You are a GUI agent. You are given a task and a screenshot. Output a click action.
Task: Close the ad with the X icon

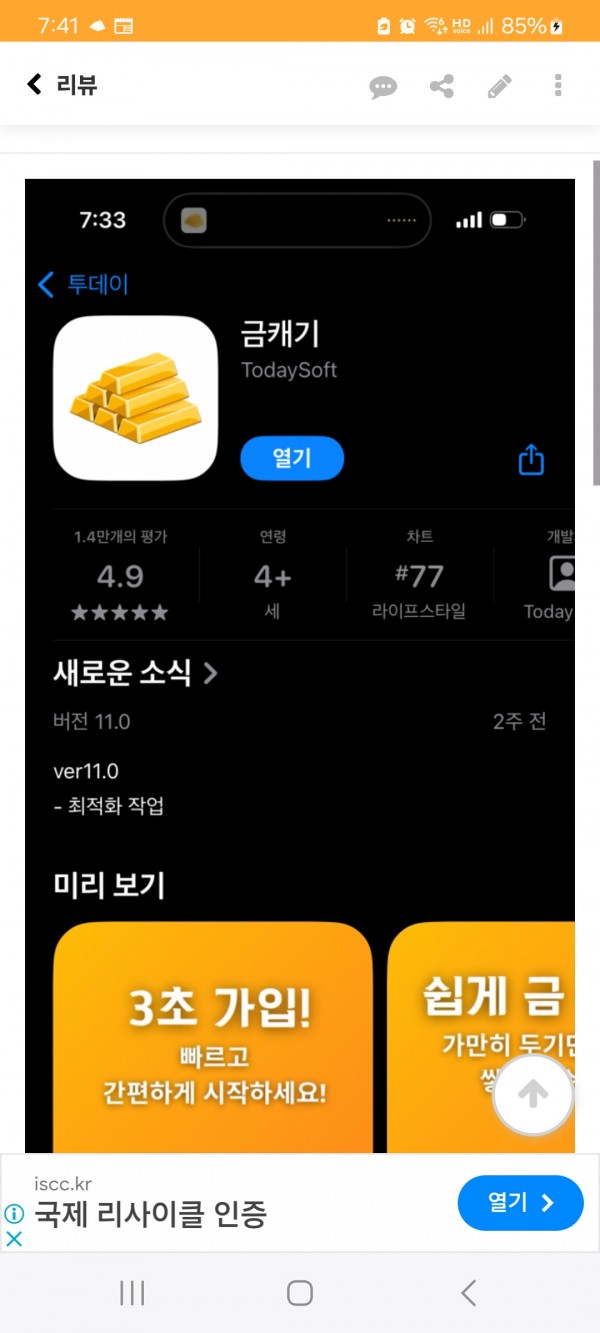point(14,1238)
